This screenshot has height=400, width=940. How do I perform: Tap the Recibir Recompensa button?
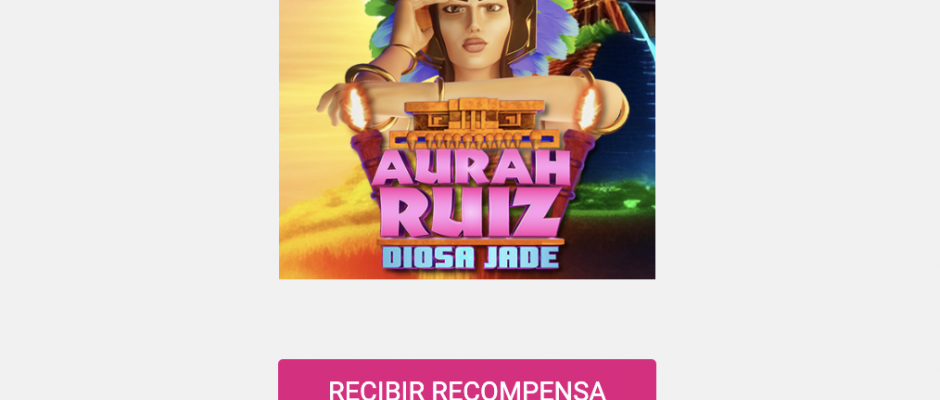tap(467, 383)
